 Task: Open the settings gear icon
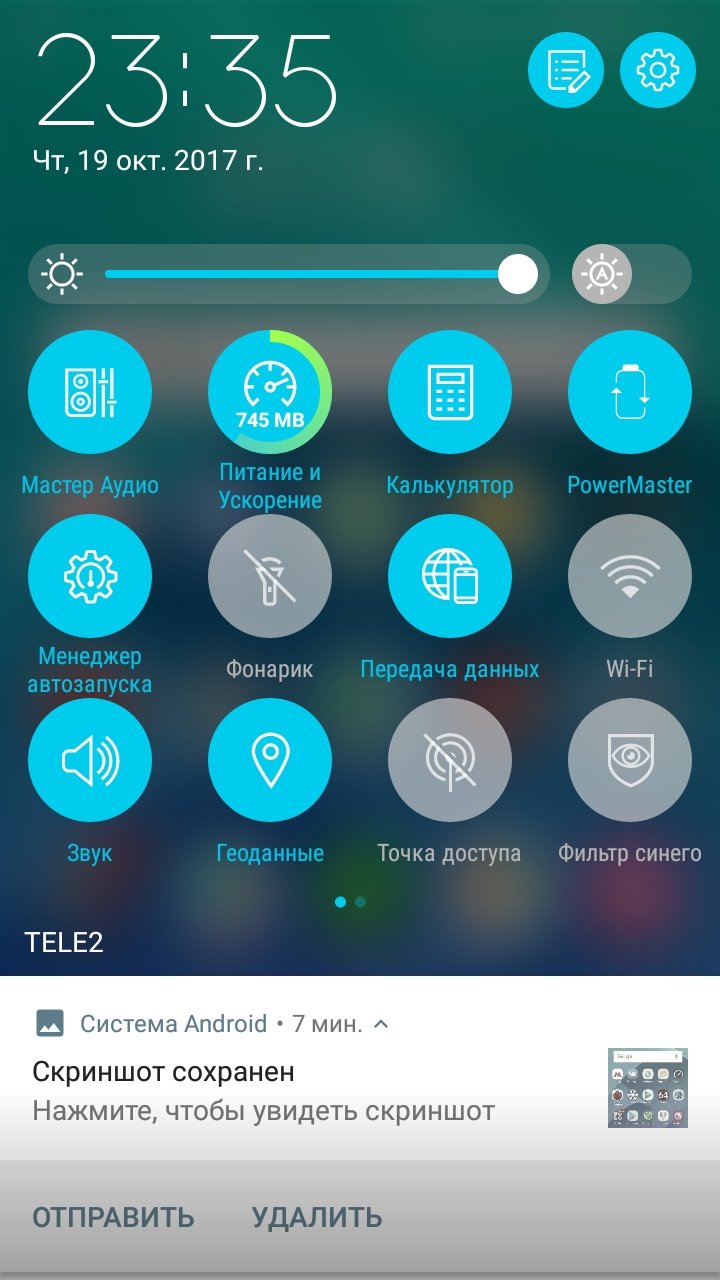tap(658, 69)
